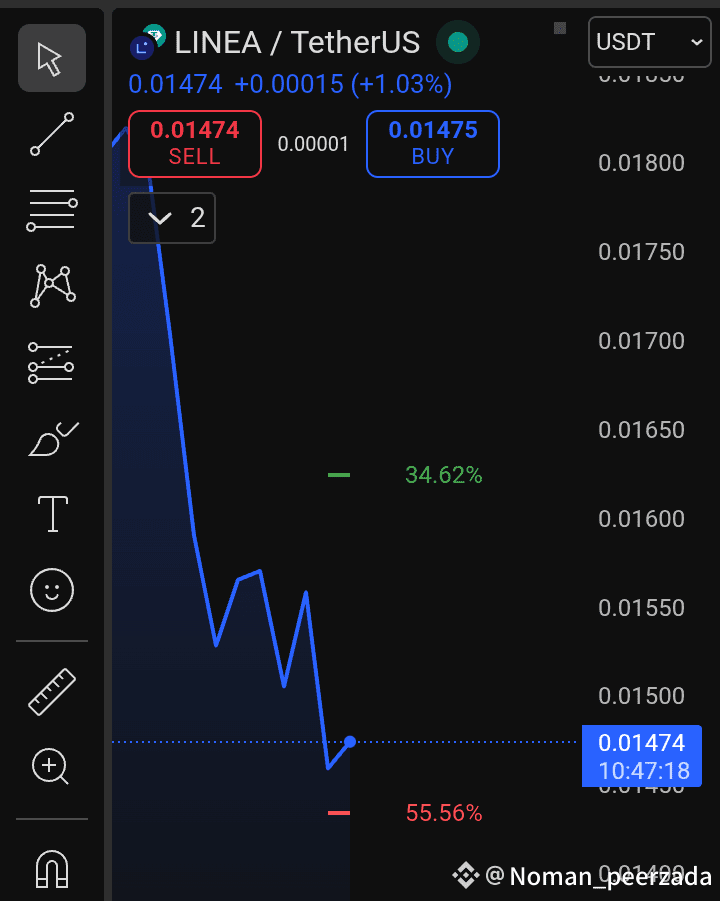Viewport: 720px width, 901px height.
Task: Add a text annotation
Action: pos(51,514)
